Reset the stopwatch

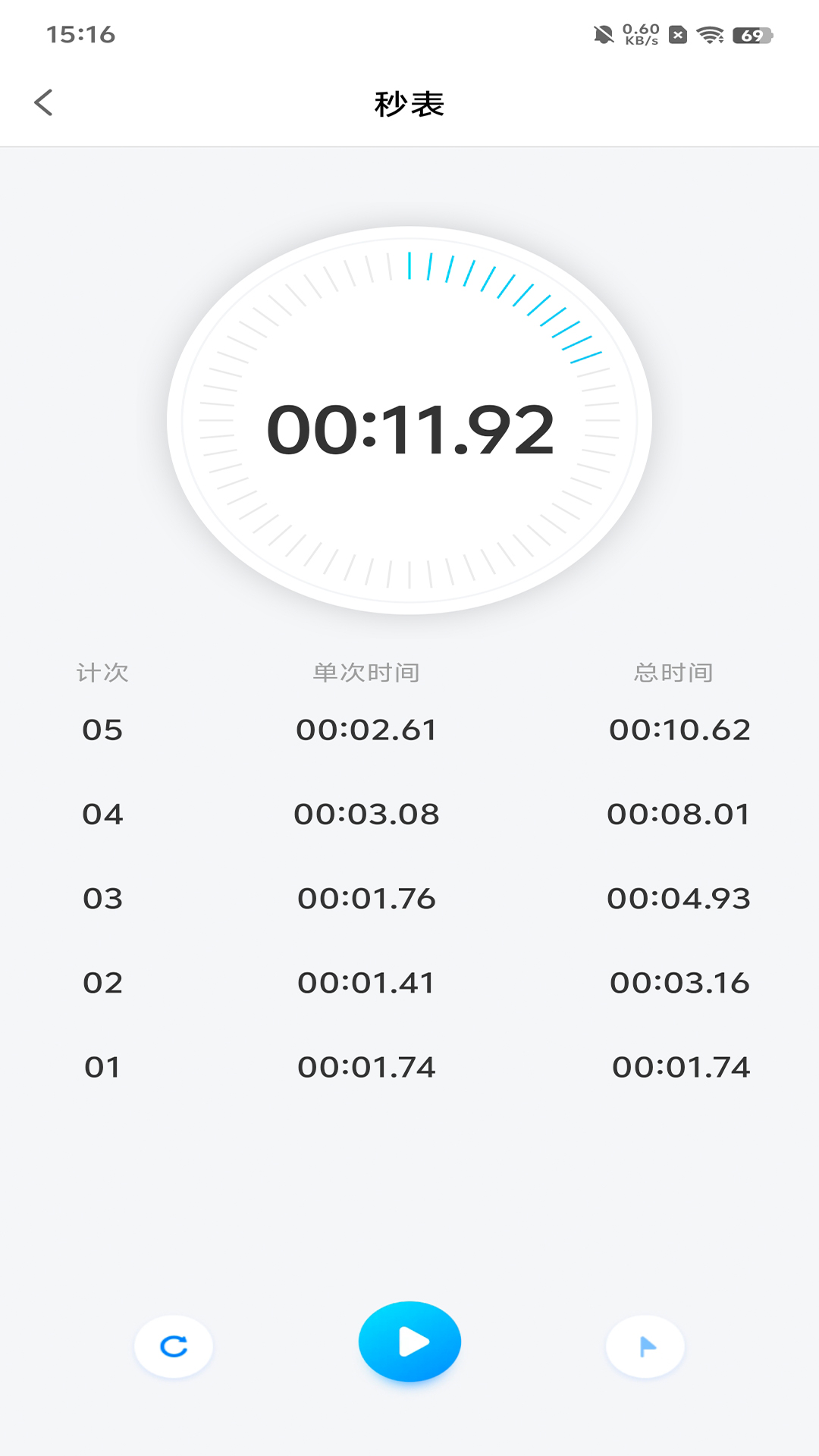tap(174, 1346)
